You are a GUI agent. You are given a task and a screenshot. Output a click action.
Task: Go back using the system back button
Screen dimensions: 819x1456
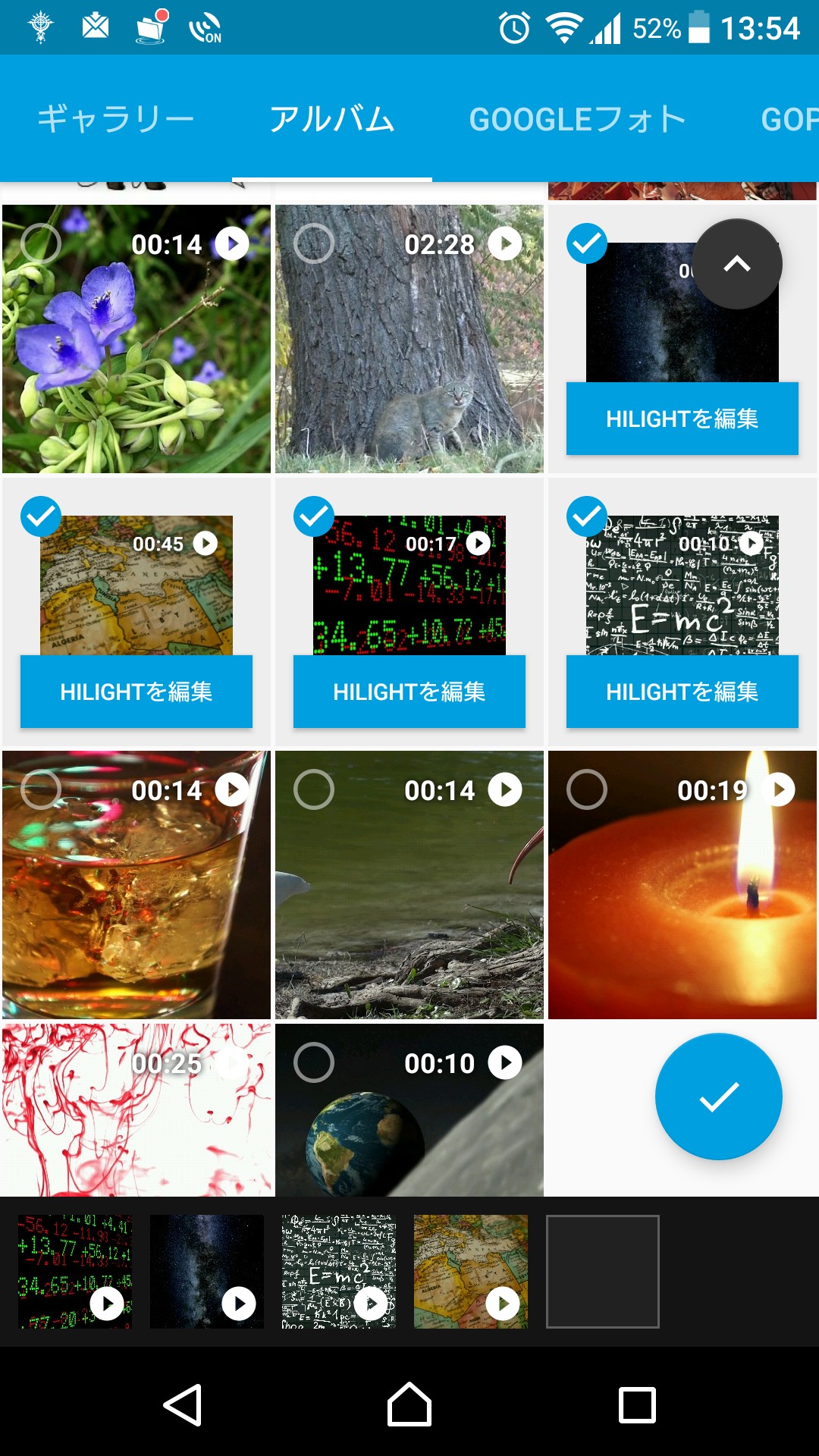pyautogui.click(x=183, y=1405)
